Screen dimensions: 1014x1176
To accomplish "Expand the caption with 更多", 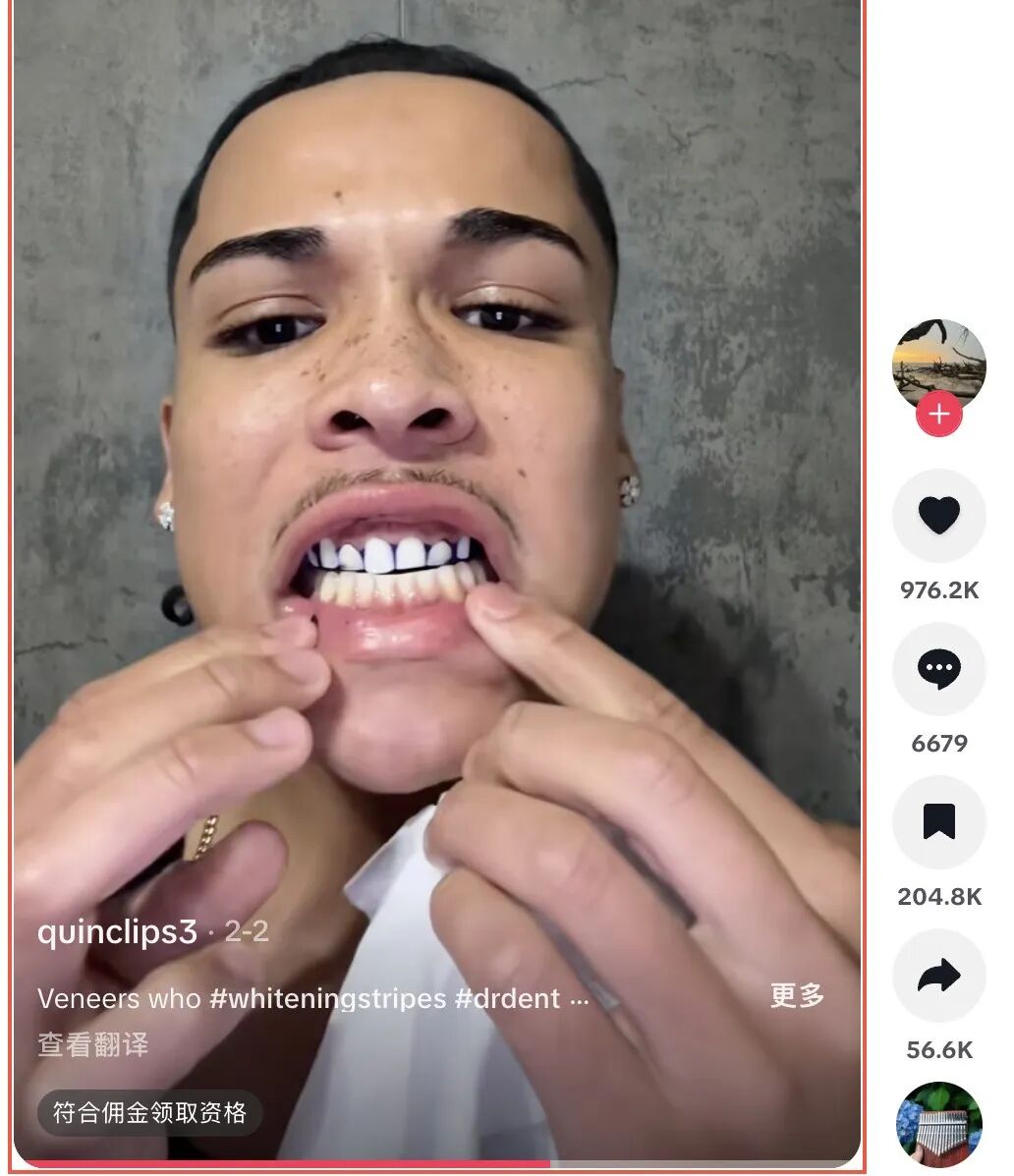I will pyautogui.click(x=797, y=995).
